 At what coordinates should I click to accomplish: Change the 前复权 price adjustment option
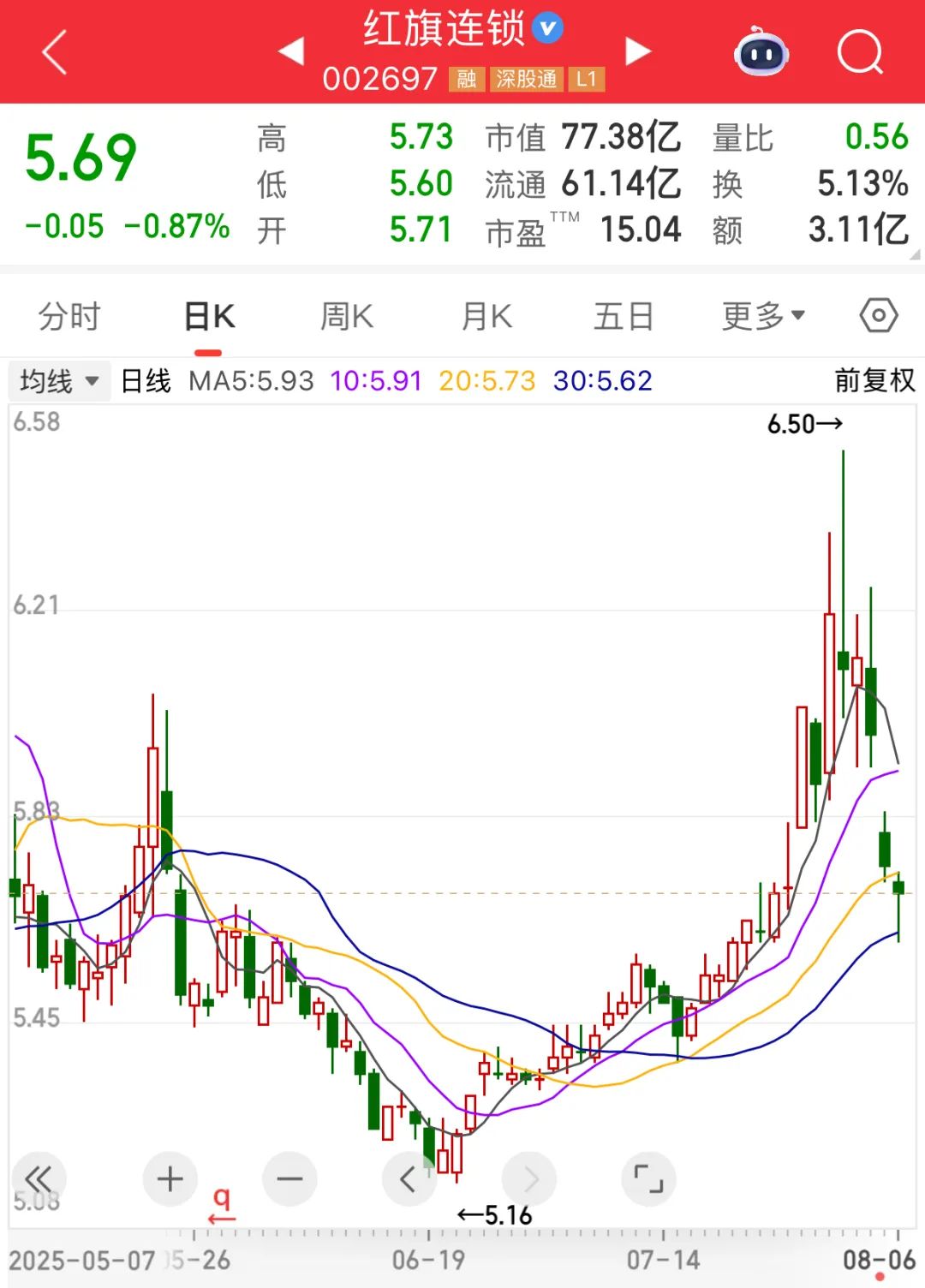pos(874,381)
